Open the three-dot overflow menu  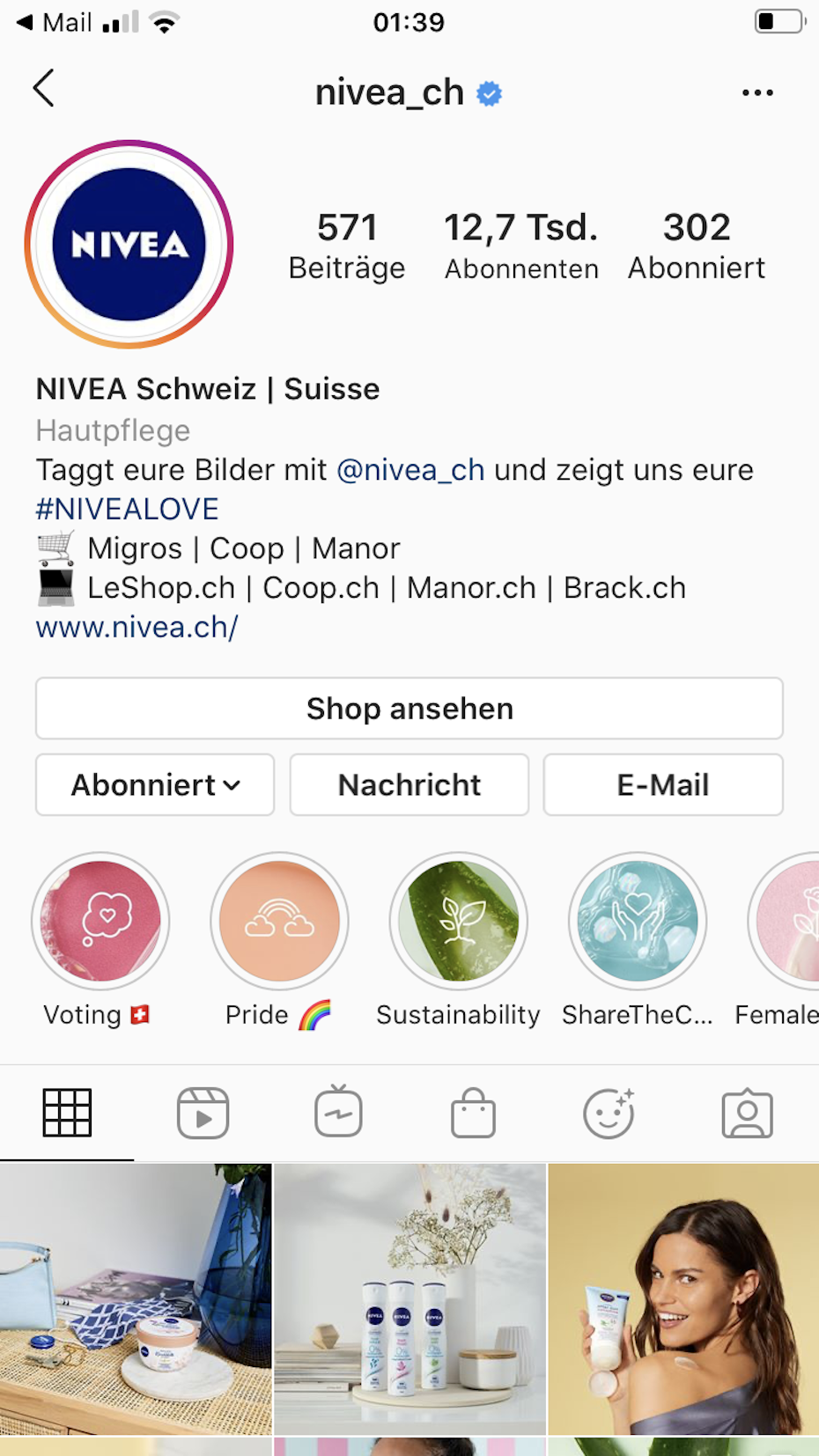(756, 92)
